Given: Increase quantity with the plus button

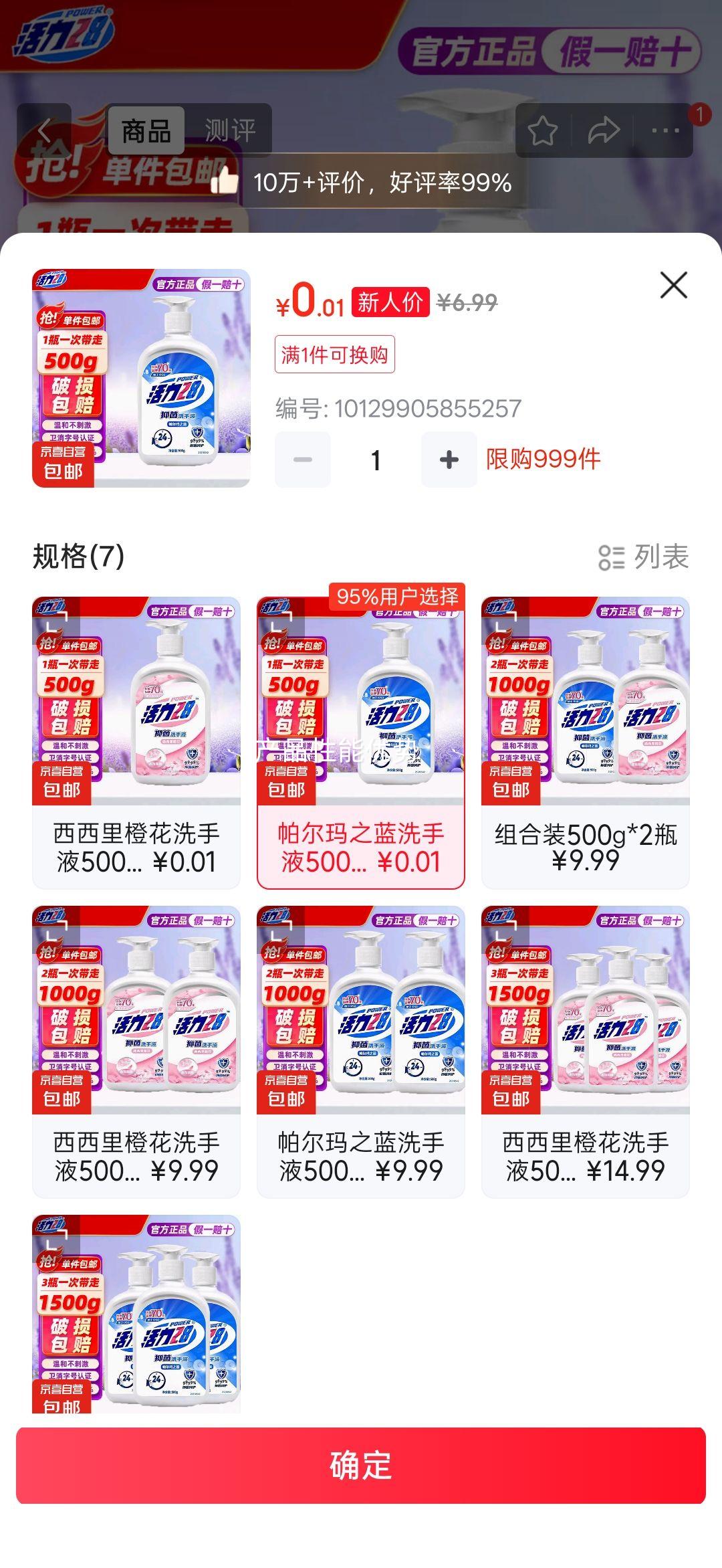Looking at the screenshot, I should [x=449, y=460].
